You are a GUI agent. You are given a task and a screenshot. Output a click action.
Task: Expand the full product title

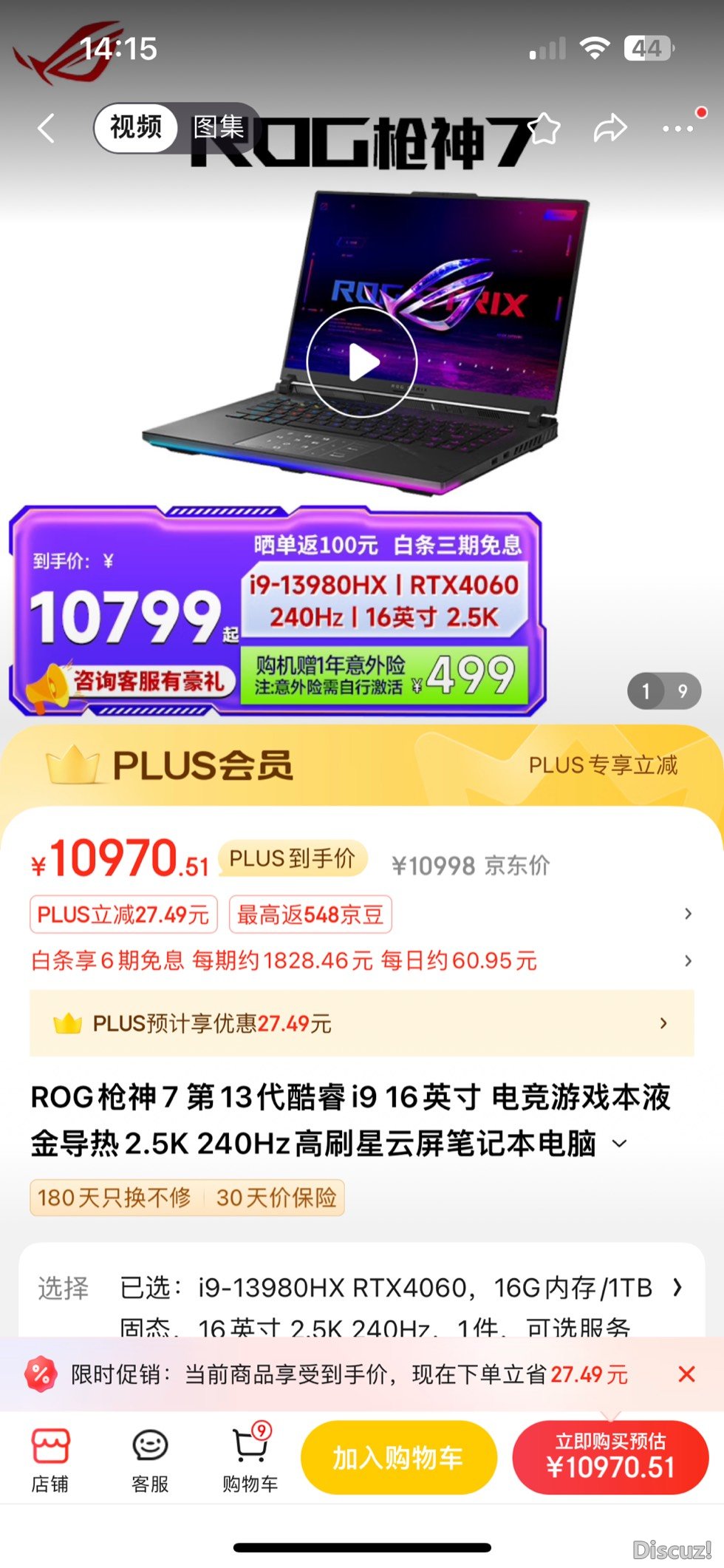(x=621, y=1144)
